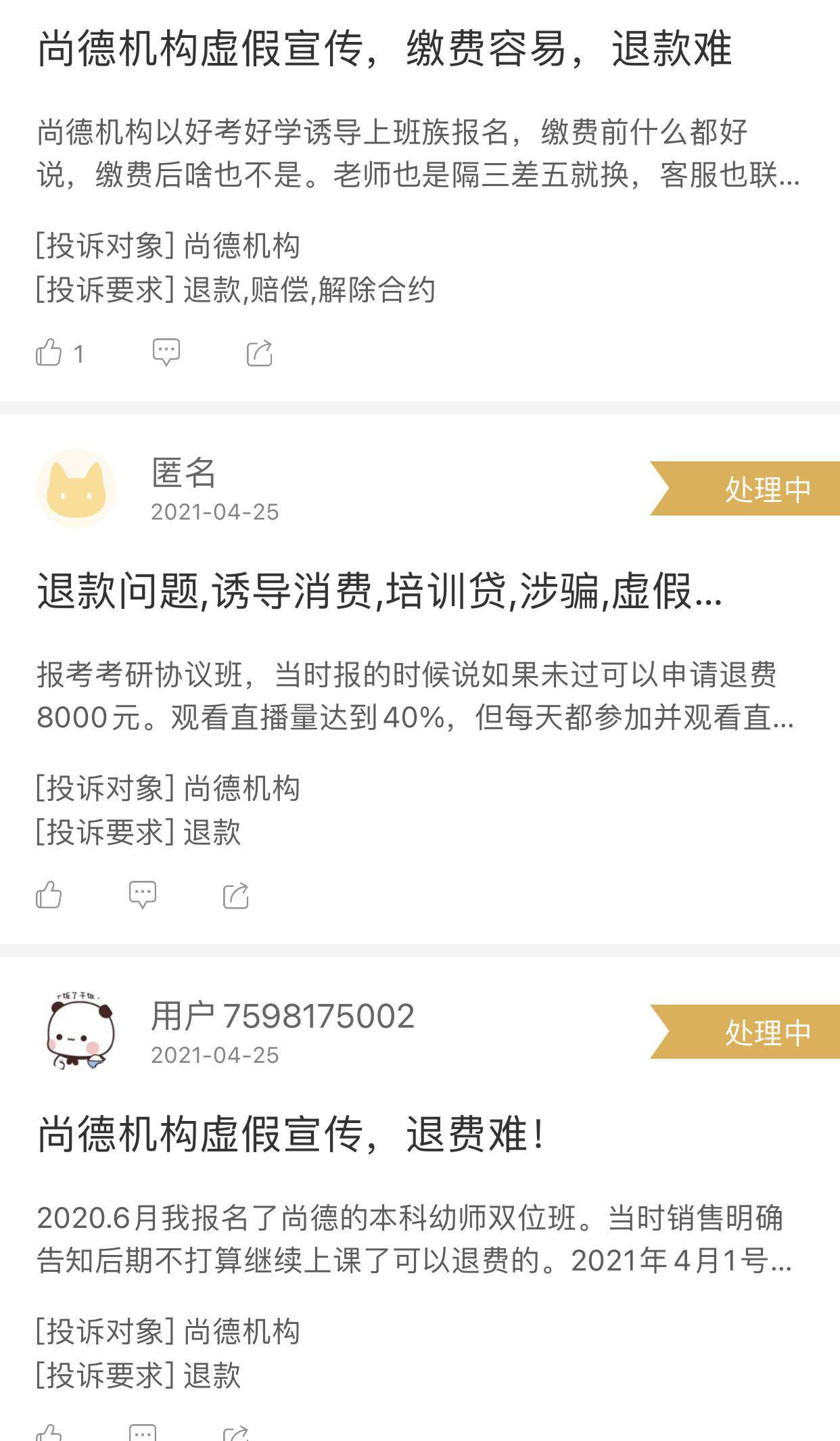Screen dimensions: 840x1441
Task: Open the anonymous 退款问题,诱导消费 complaint
Action: 379,591
